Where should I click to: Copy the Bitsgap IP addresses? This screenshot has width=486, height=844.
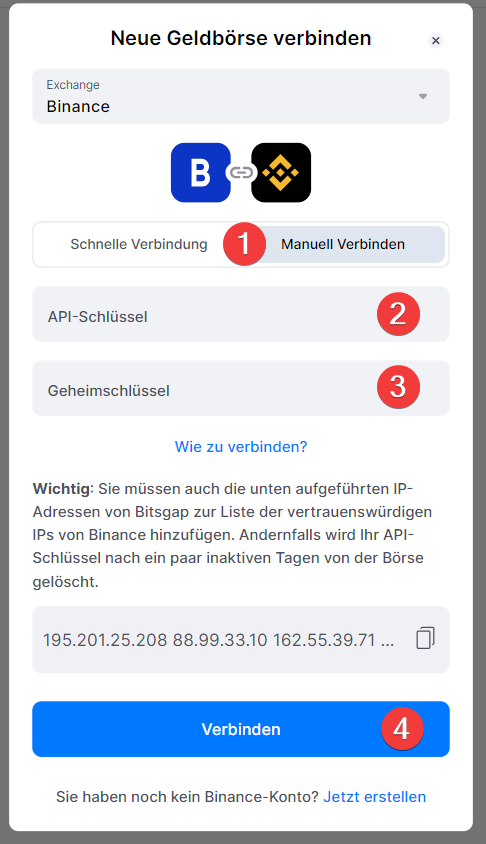point(425,638)
